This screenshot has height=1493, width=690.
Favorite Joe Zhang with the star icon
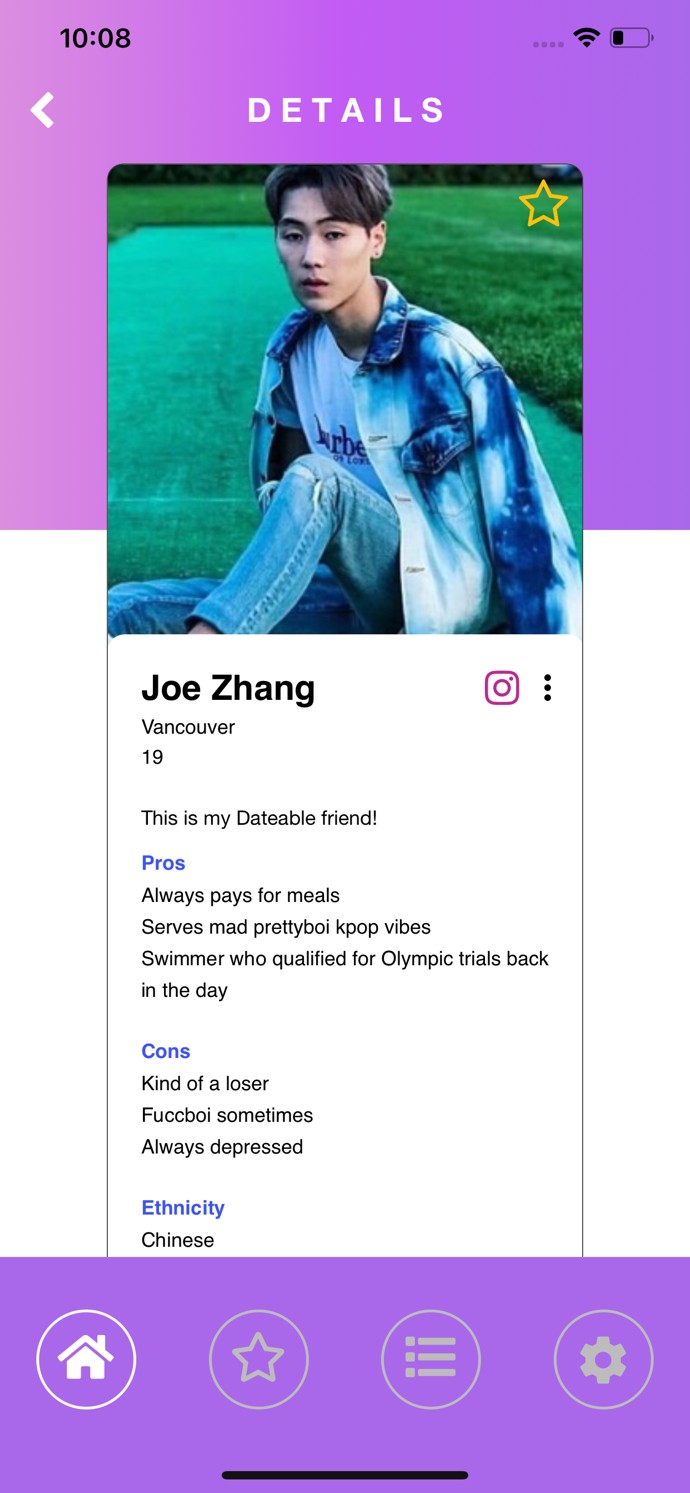543,204
